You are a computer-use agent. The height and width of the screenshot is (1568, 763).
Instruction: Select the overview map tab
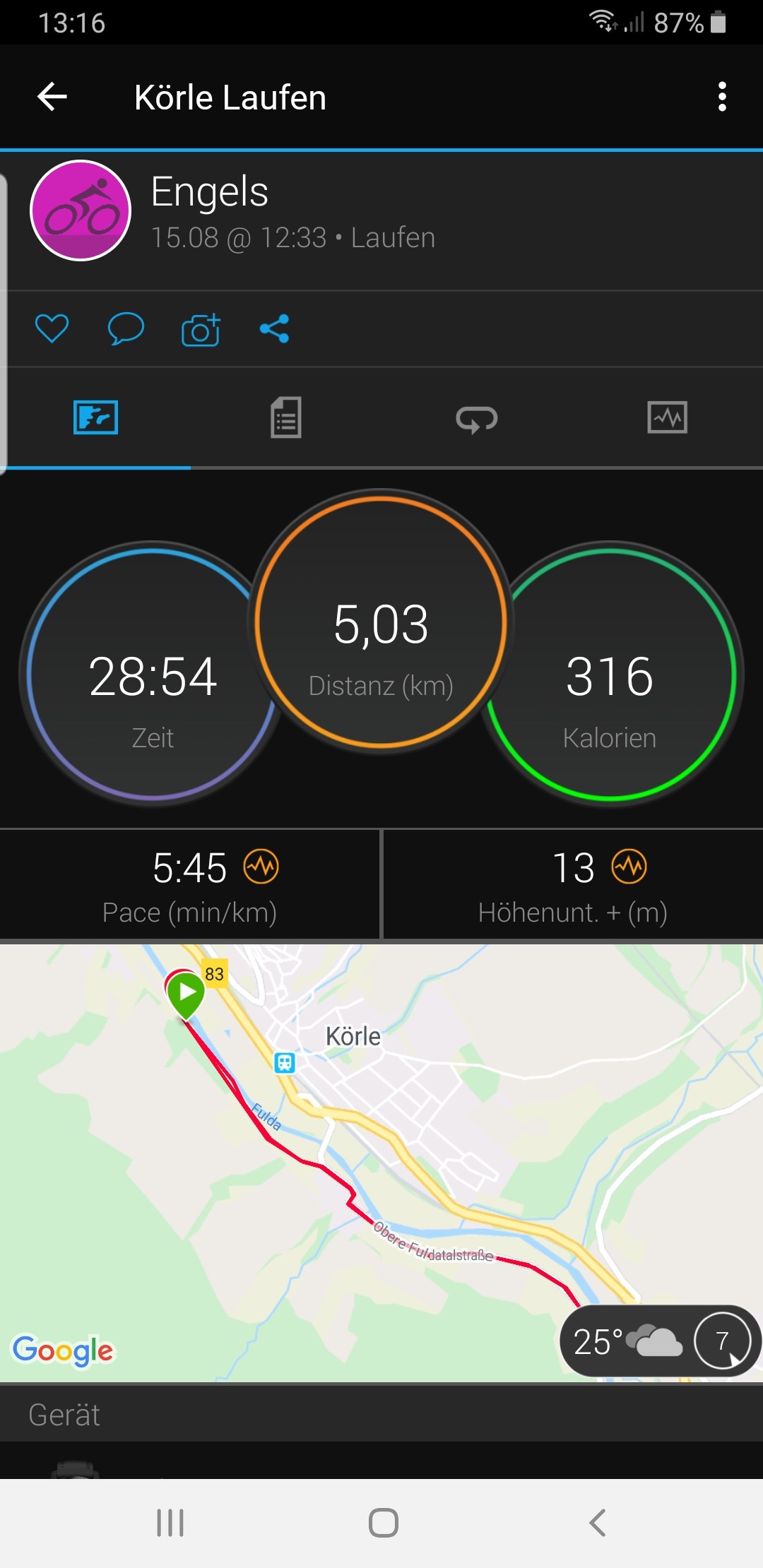(95, 417)
